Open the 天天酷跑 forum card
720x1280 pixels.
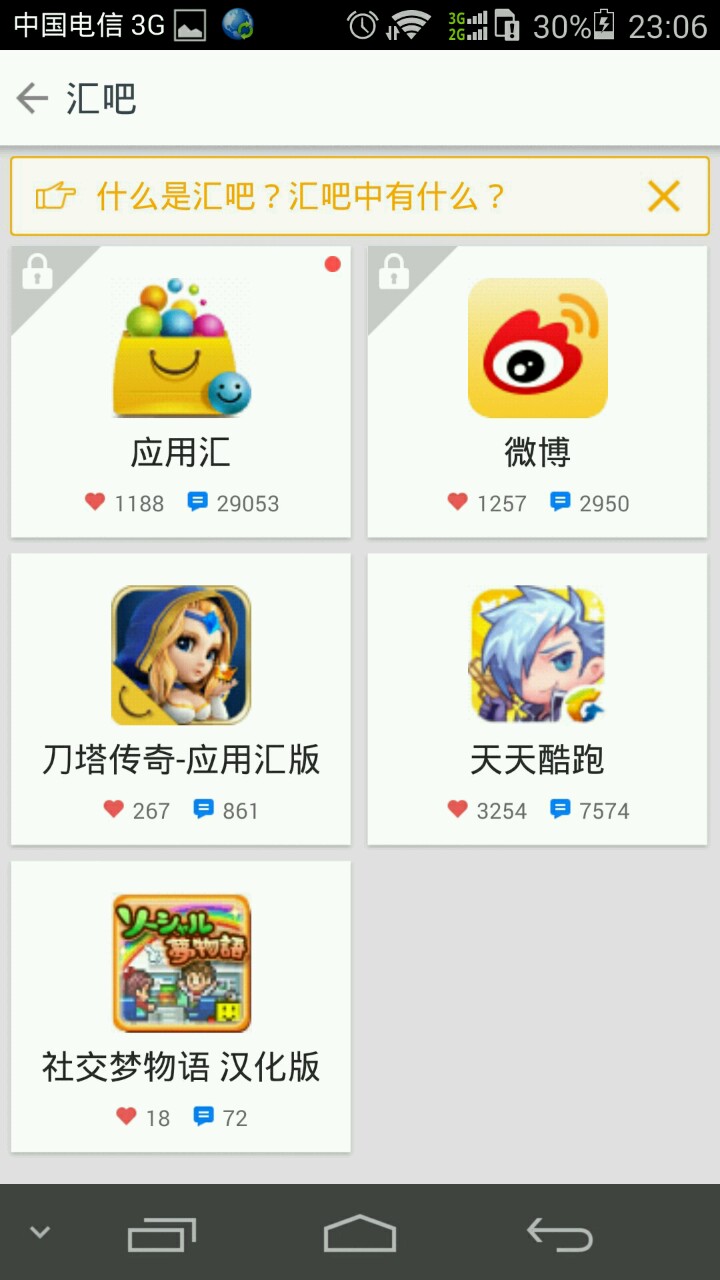coord(537,699)
